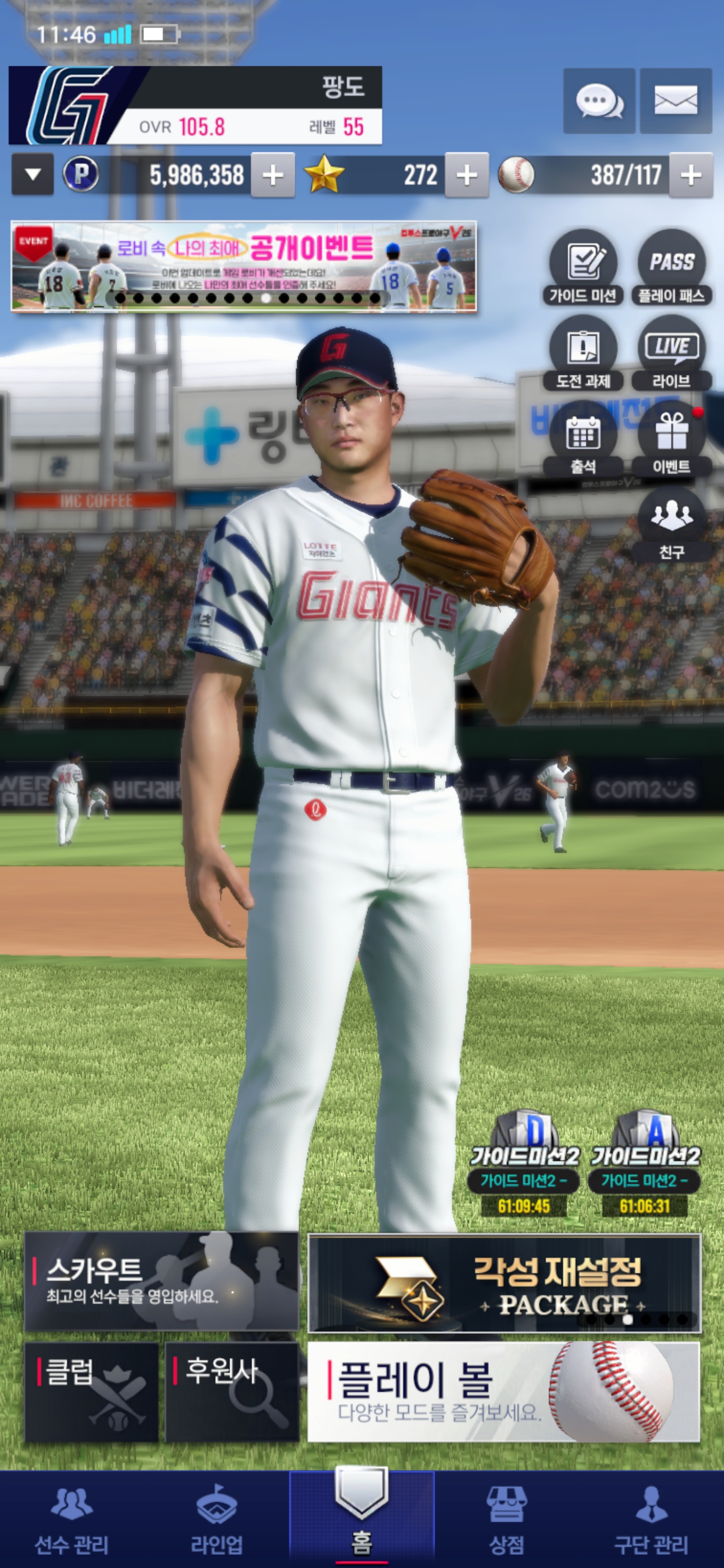
Task: Open the 친구 friends list
Action: (671, 524)
